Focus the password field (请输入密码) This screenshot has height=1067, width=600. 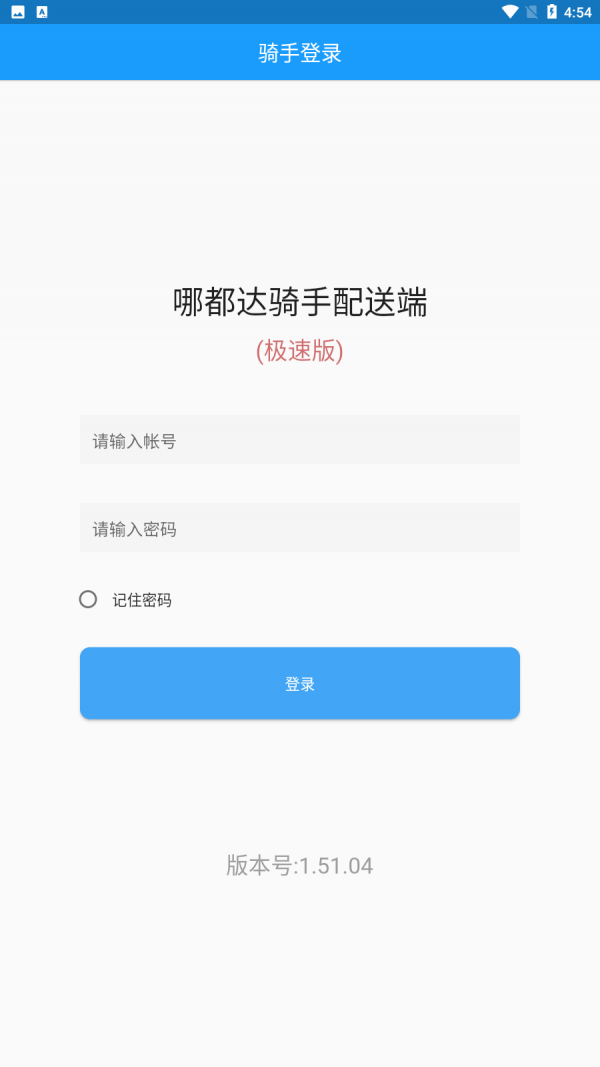pos(300,528)
